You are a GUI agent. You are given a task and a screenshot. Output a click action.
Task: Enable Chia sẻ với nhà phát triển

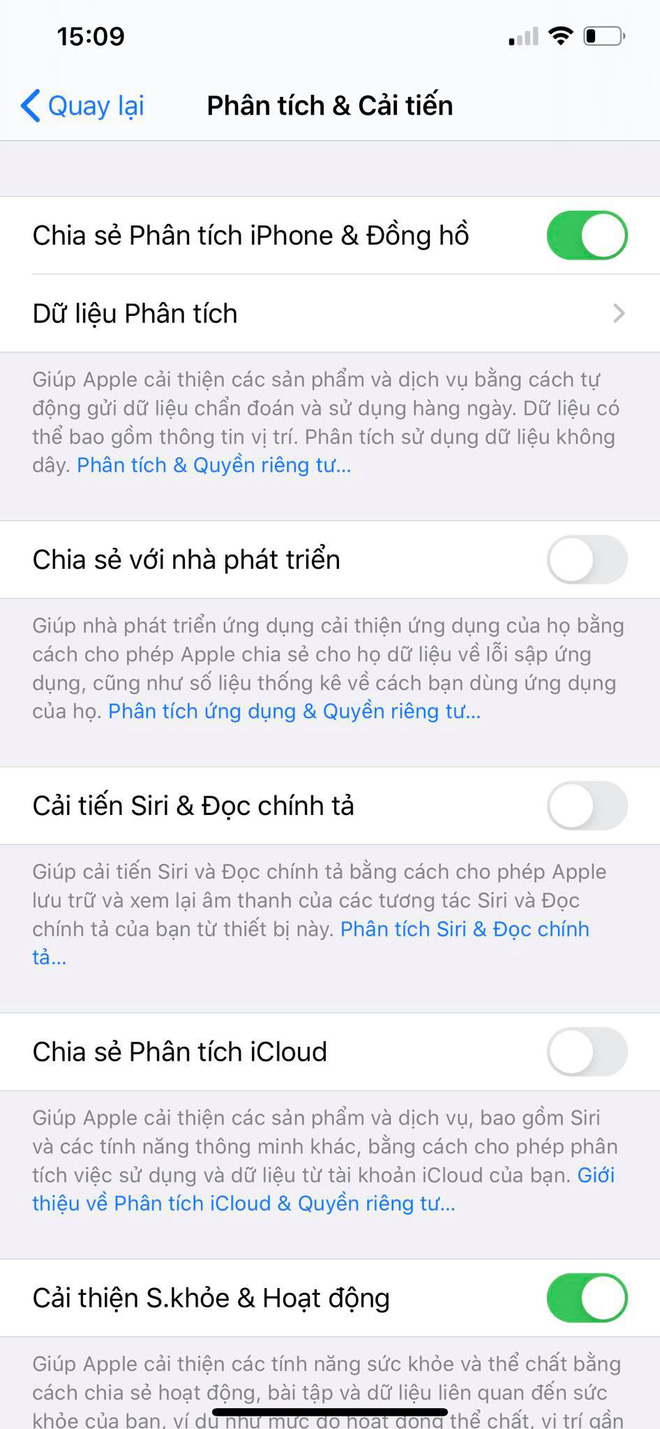[586, 560]
